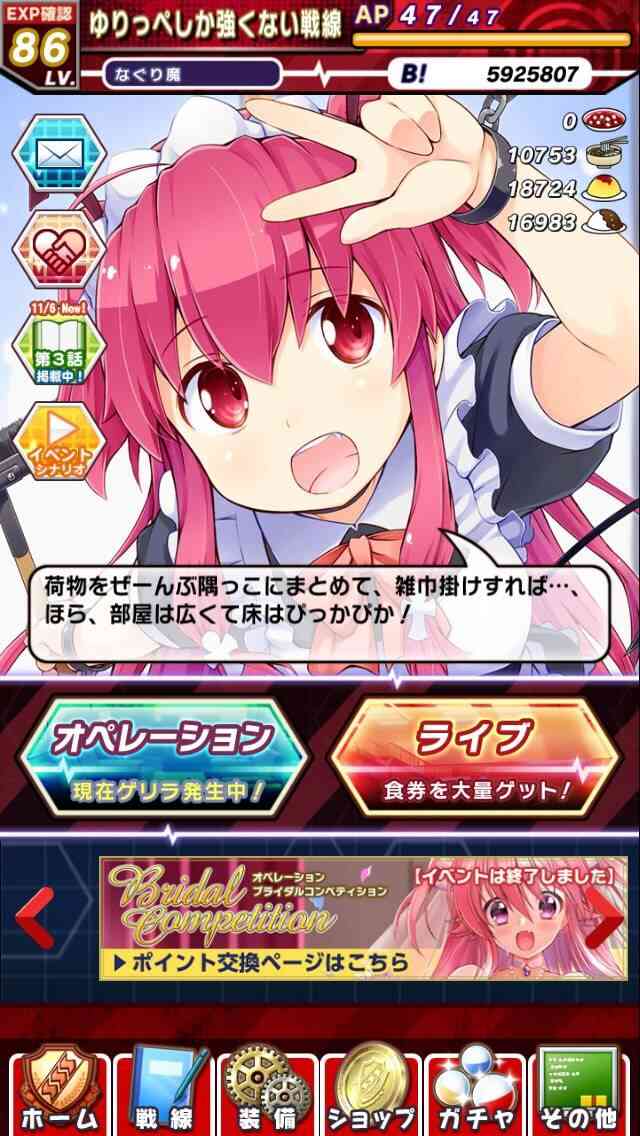The width and height of the screenshot is (640, 1136).
Task: Go to the ホーム tab
Action: [59, 1092]
